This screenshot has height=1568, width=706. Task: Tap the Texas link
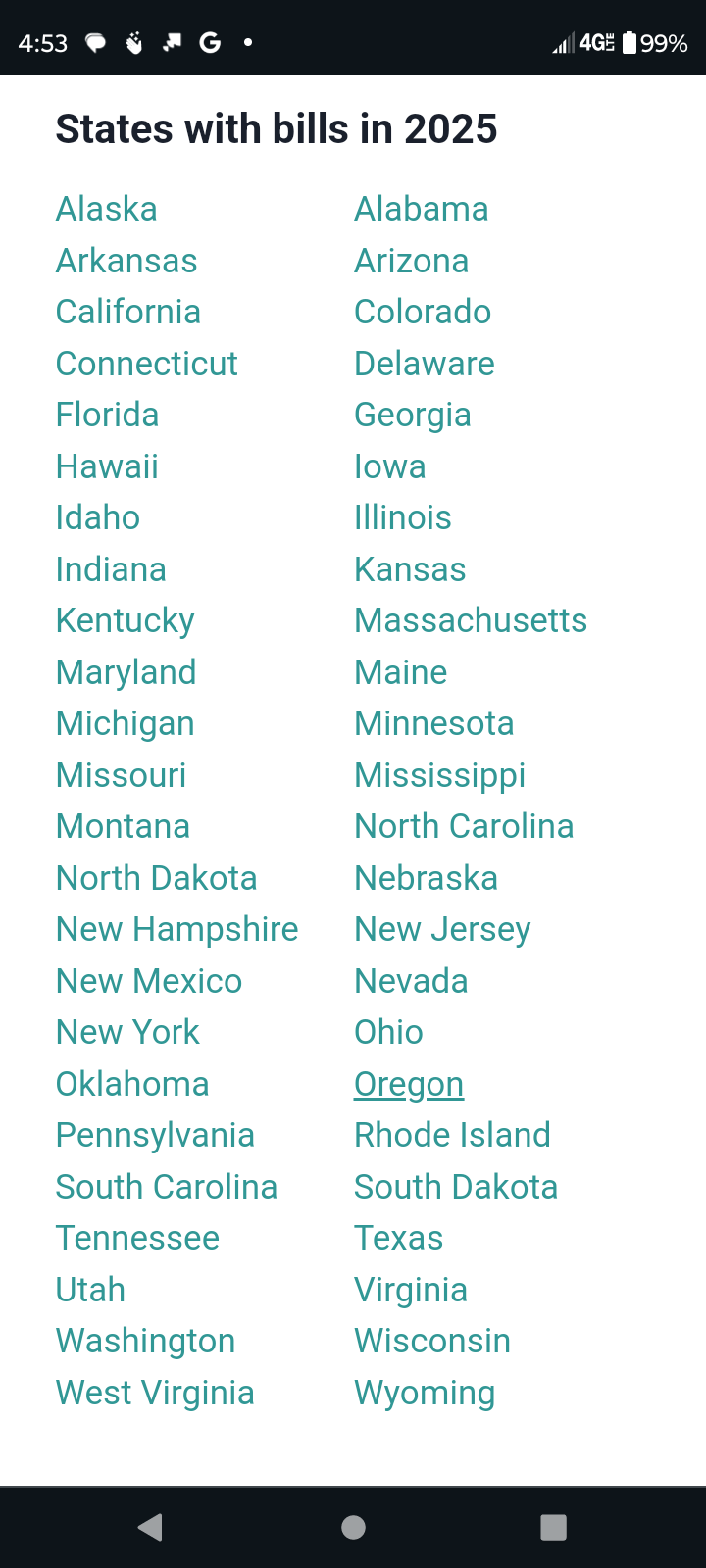(x=398, y=1238)
